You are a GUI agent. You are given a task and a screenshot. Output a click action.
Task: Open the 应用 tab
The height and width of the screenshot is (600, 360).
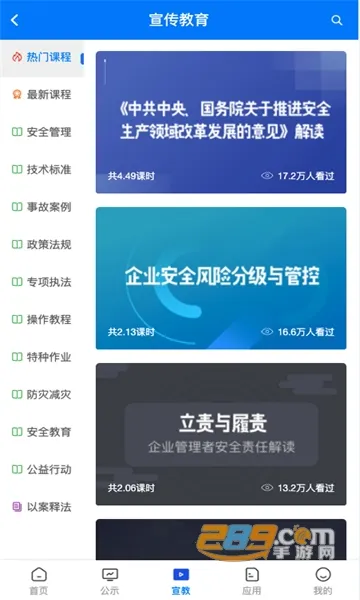tap(252, 581)
